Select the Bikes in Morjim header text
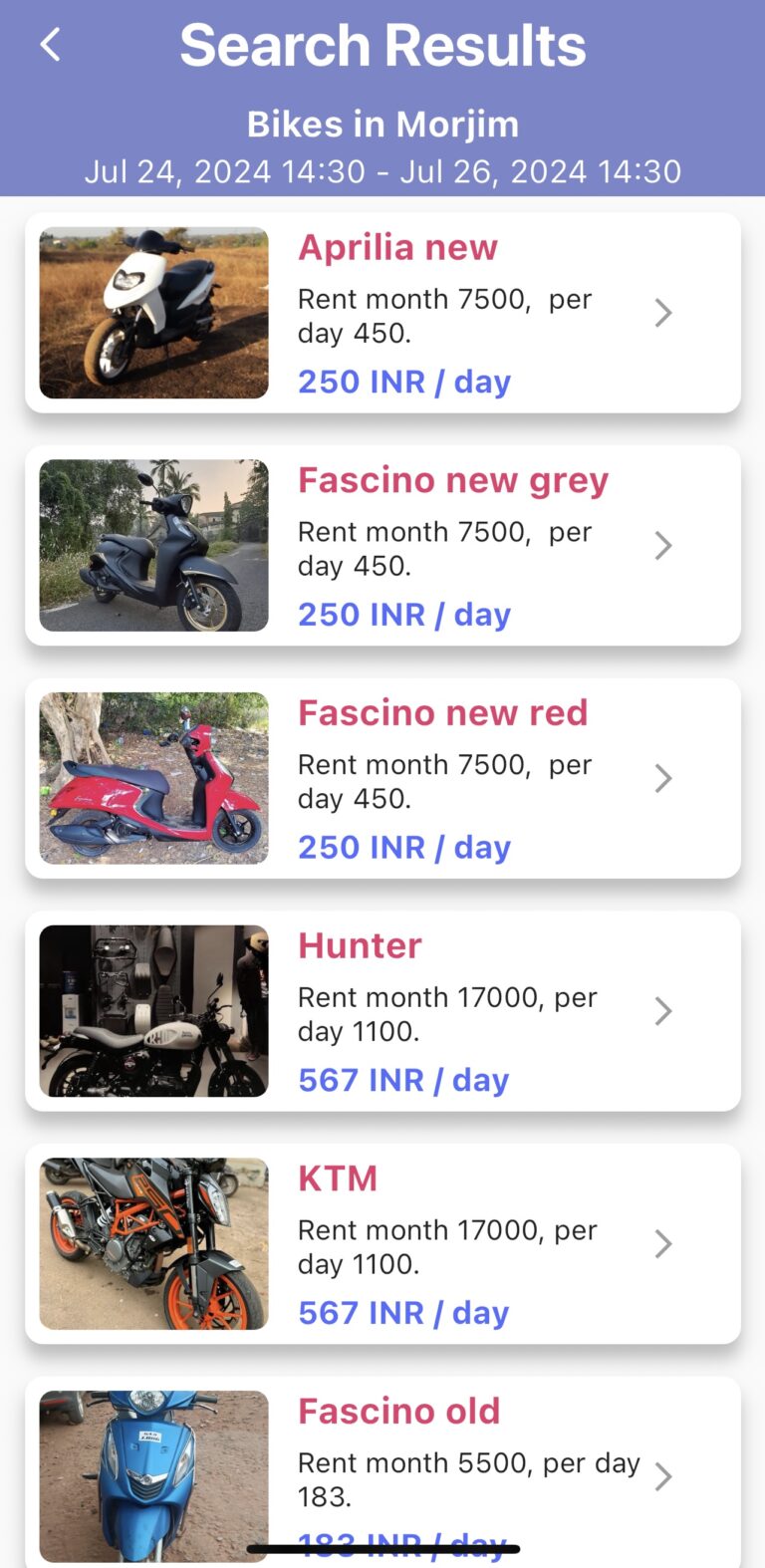The height and width of the screenshot is (1568, 765). point(382,124)
